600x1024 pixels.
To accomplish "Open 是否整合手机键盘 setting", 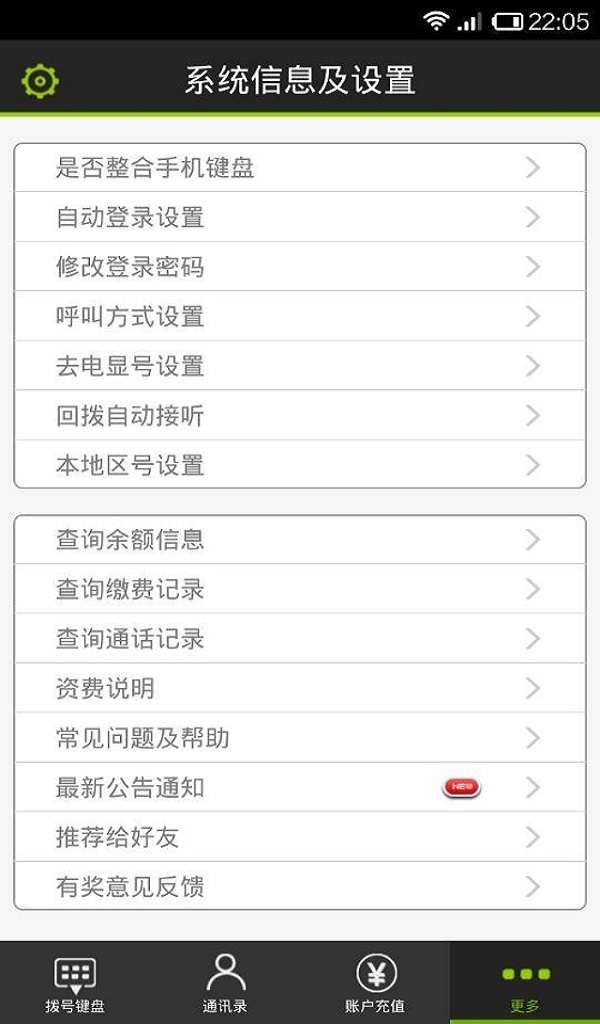I will 300,168.
